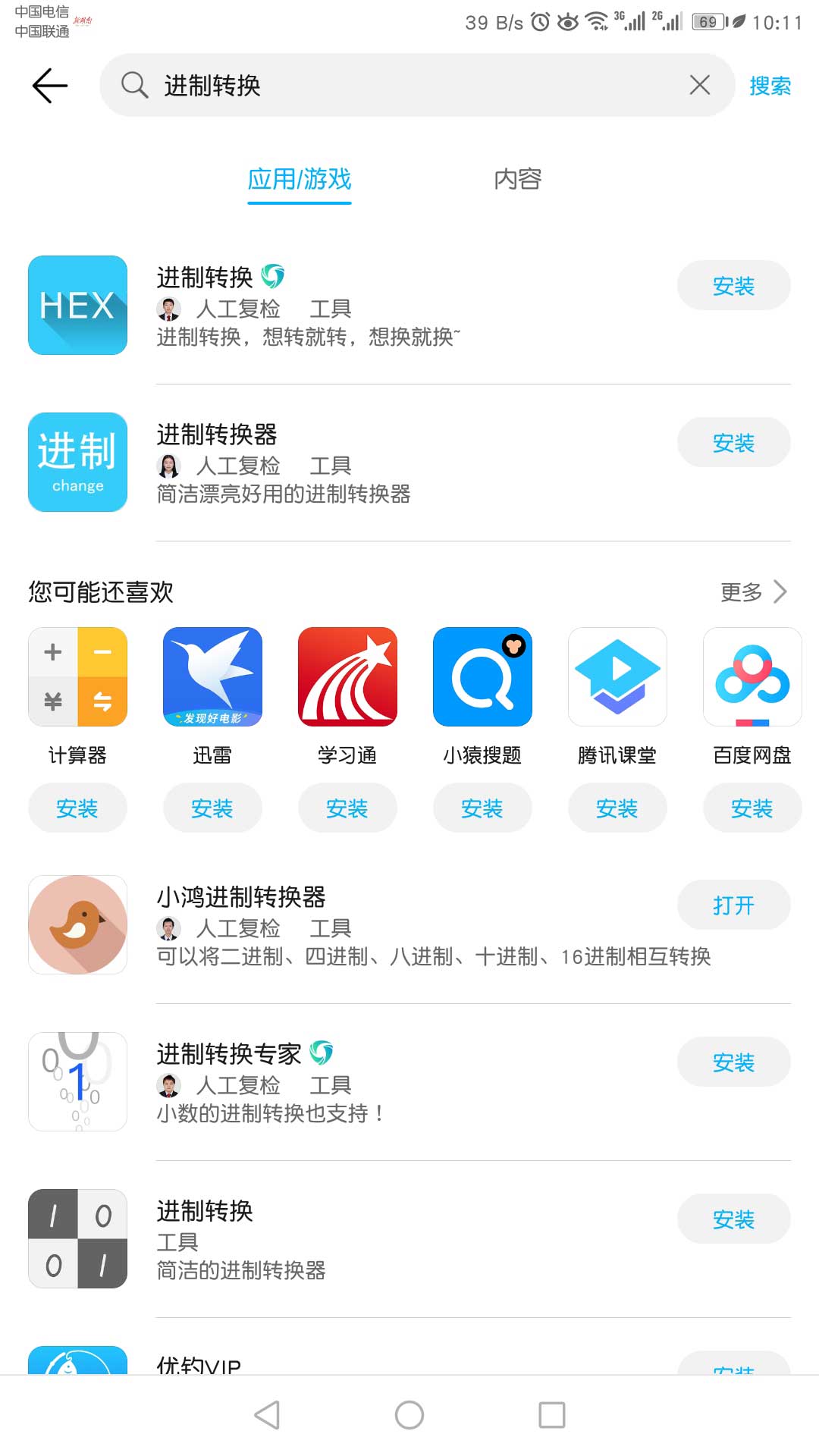Clear the search text with the X
This screenshot has height=1456, width=819.
(699, 85)
